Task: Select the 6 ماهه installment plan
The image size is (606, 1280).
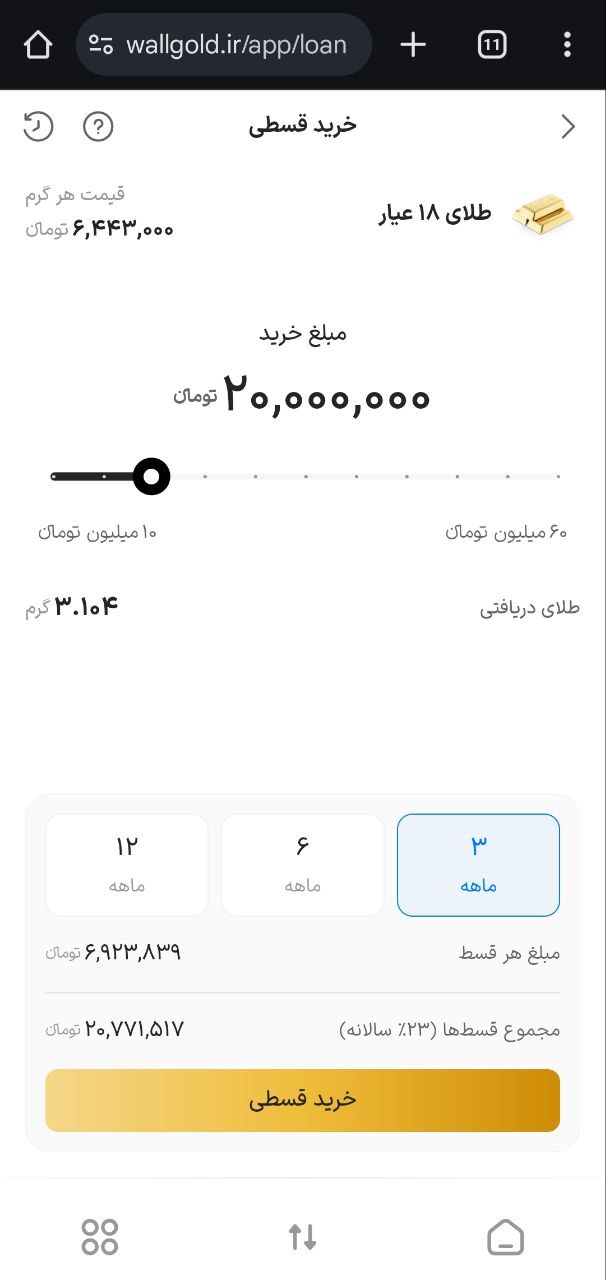Action: click(302, 865)
